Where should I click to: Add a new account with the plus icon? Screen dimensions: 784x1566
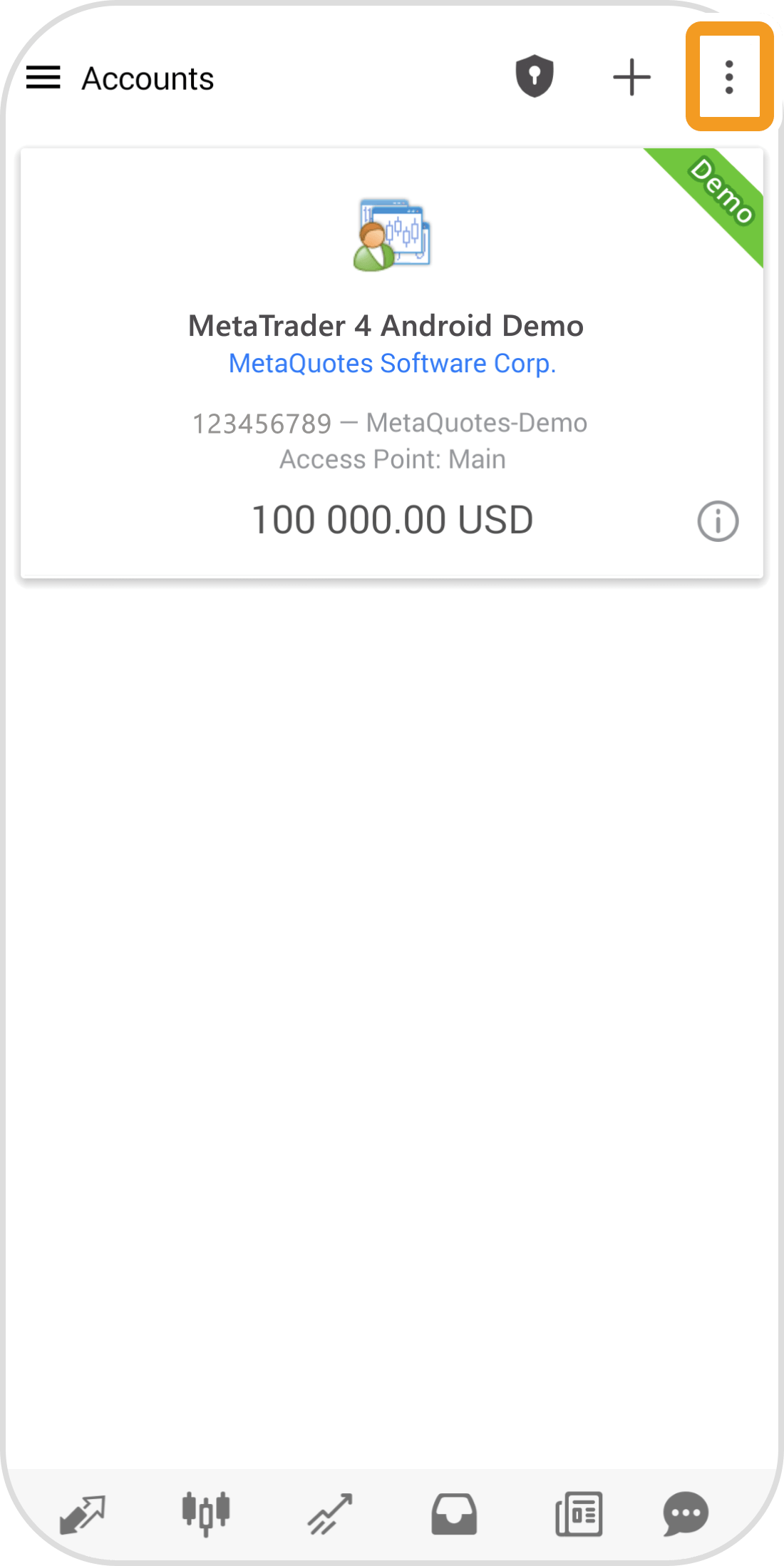(631, 77)
